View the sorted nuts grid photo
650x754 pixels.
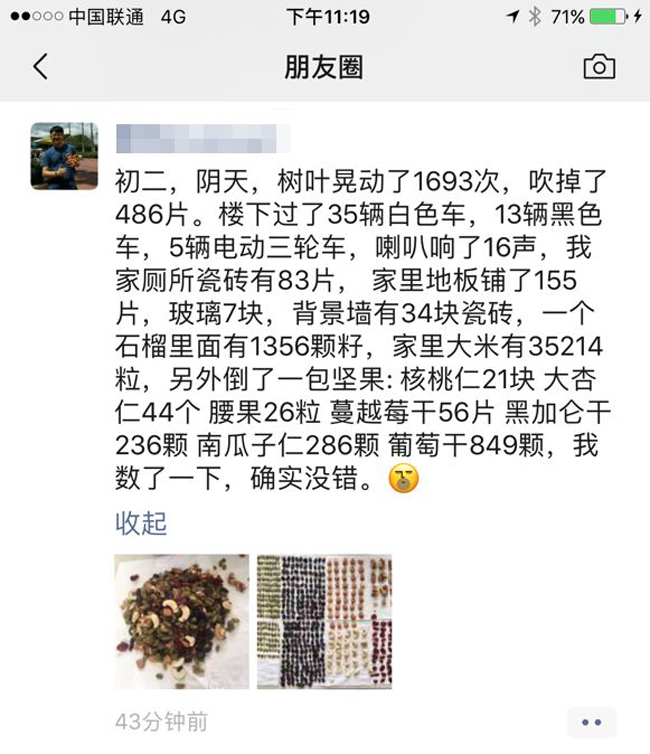click(324, 621)
